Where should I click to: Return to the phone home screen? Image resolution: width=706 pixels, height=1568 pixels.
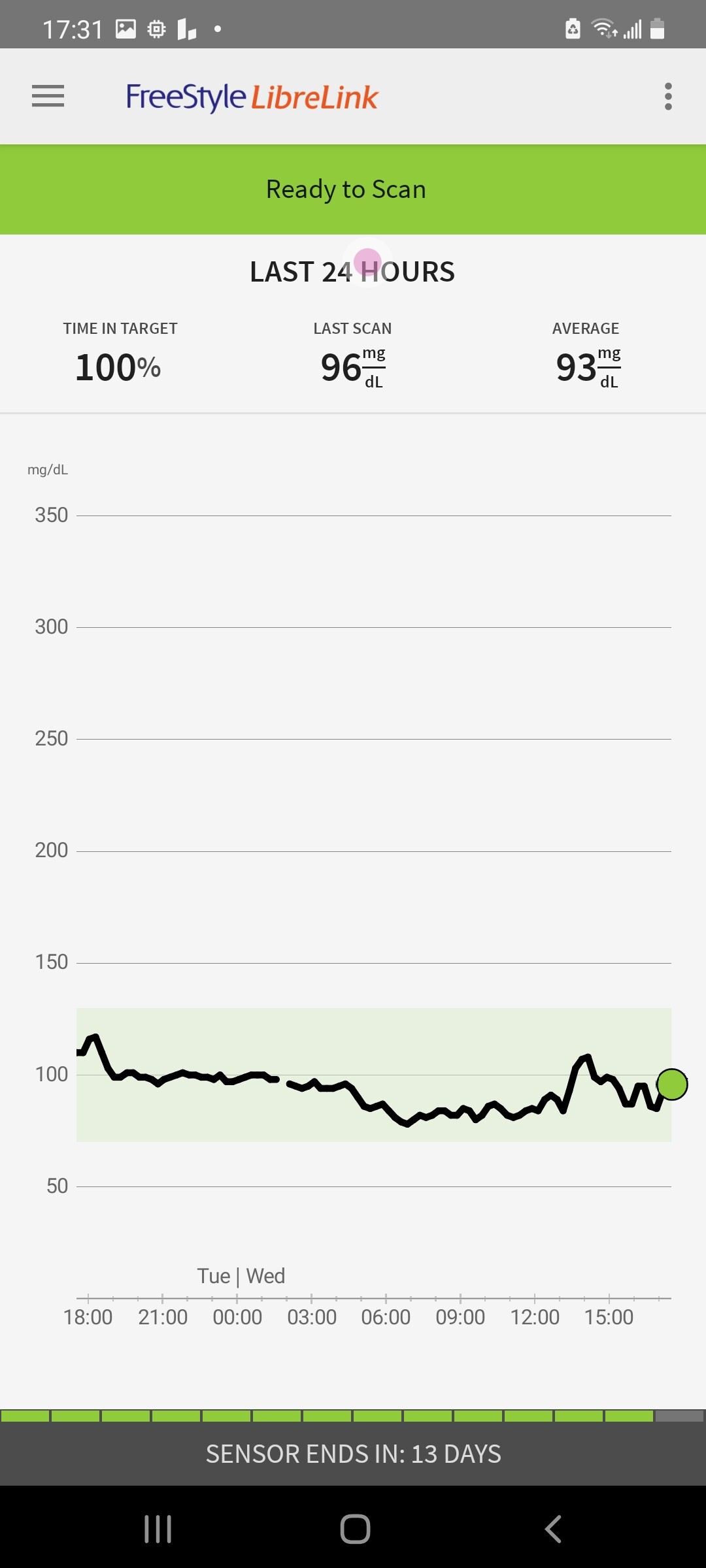point(355,1529)
